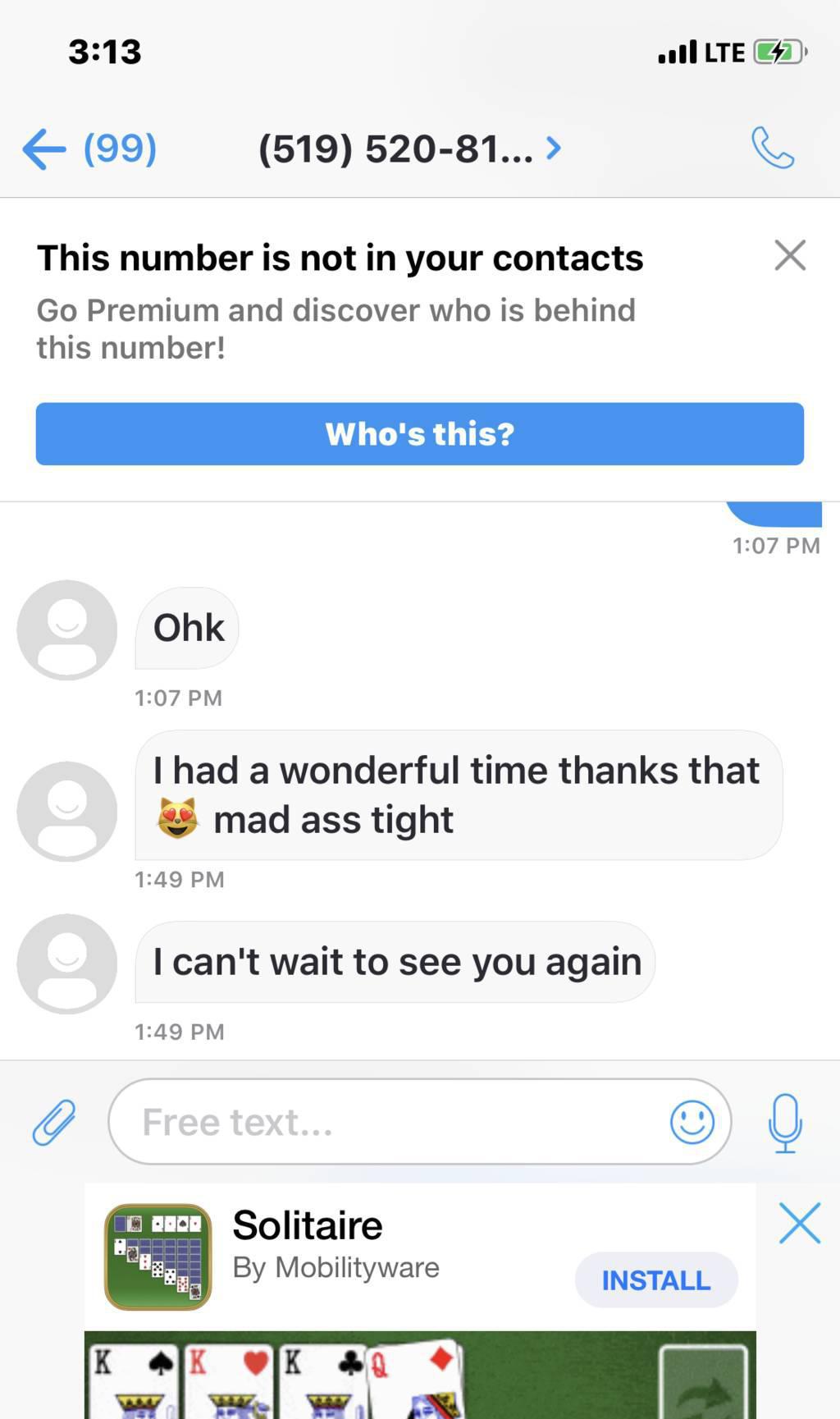Focus the Free text message field
840x1419 pixels.
coord(386,1122)
